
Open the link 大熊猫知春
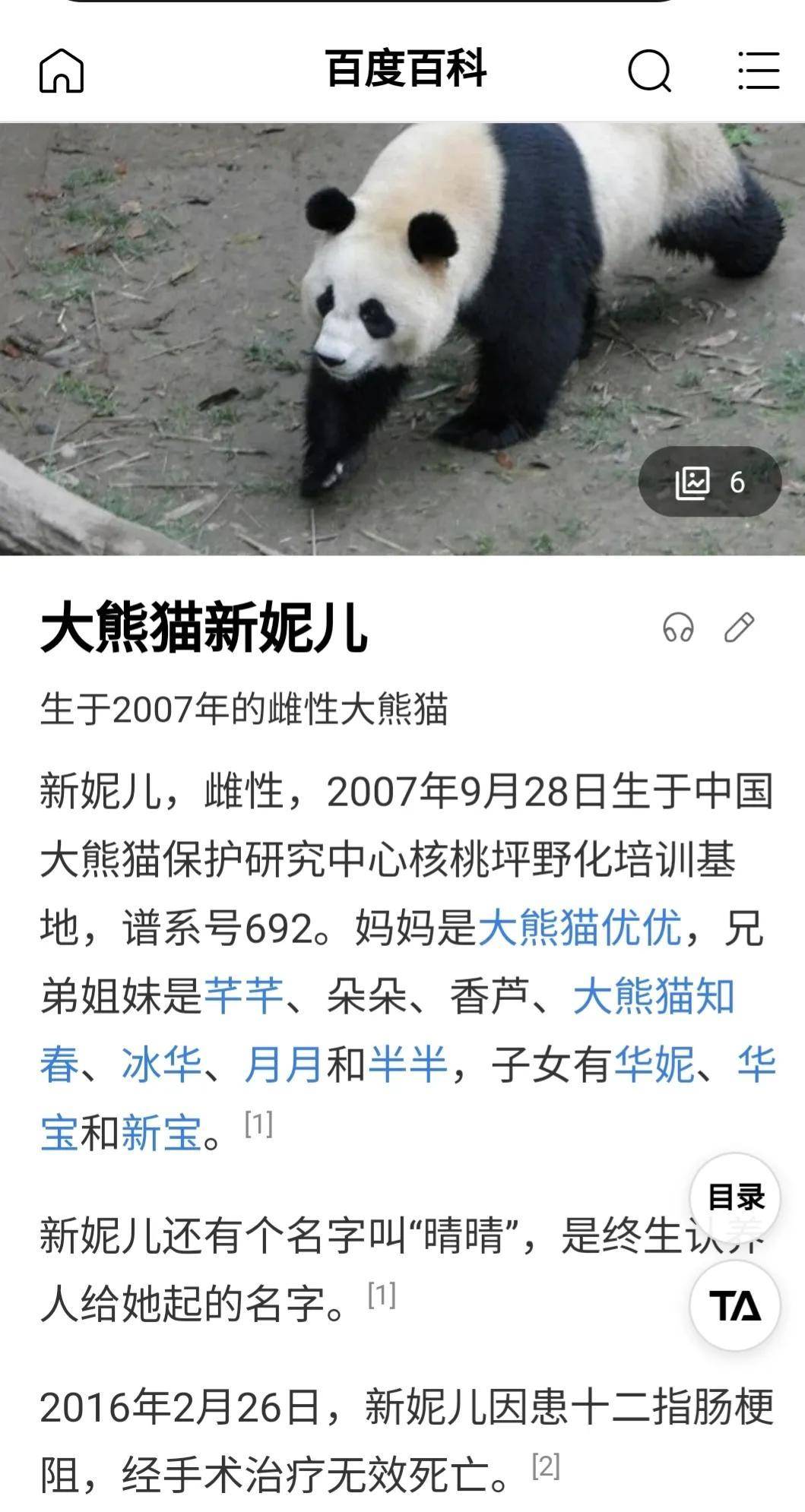click(654, 996)
